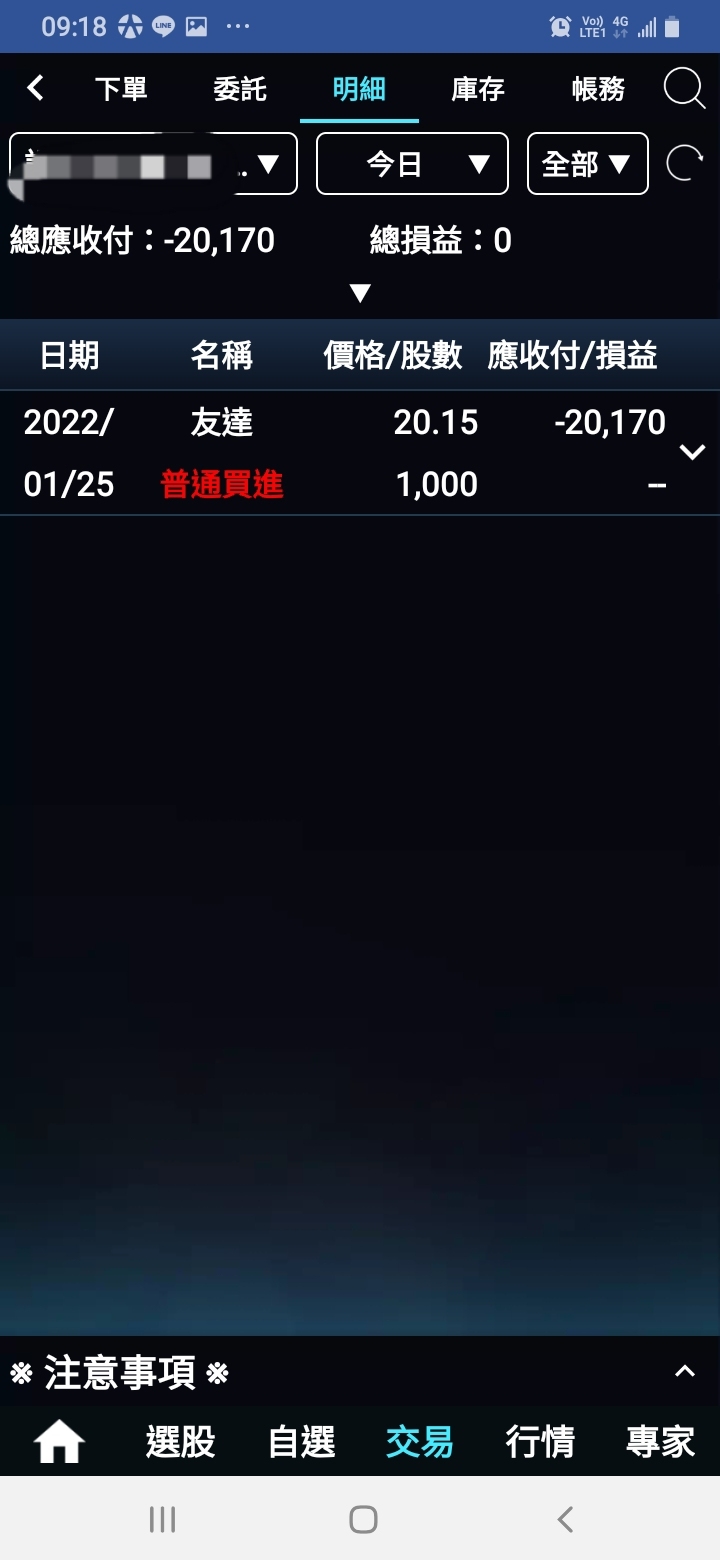Open the account selector dropdown
720x1560 pixels.
[154, 163]
